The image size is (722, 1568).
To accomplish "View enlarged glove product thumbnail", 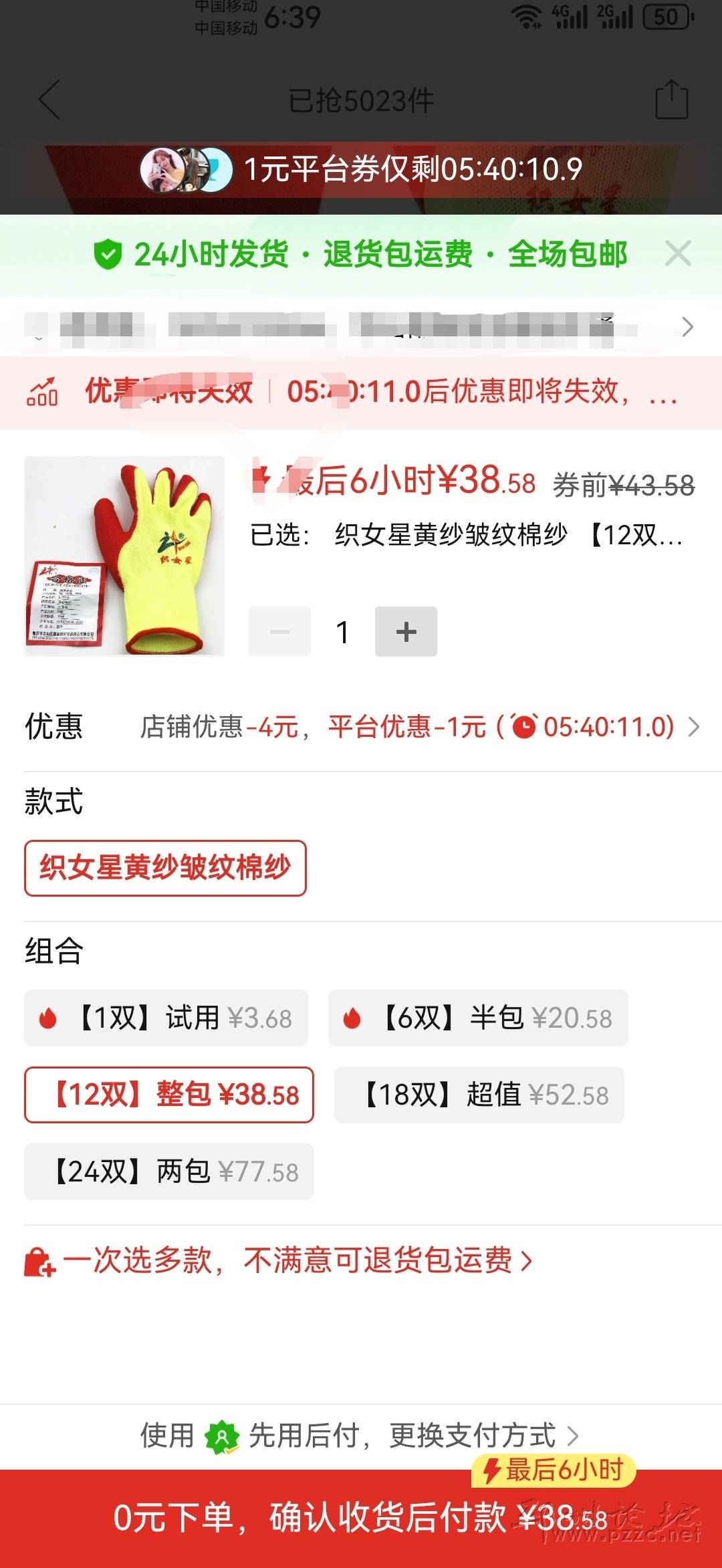I will pyautogui.click(x=124, y=556).
